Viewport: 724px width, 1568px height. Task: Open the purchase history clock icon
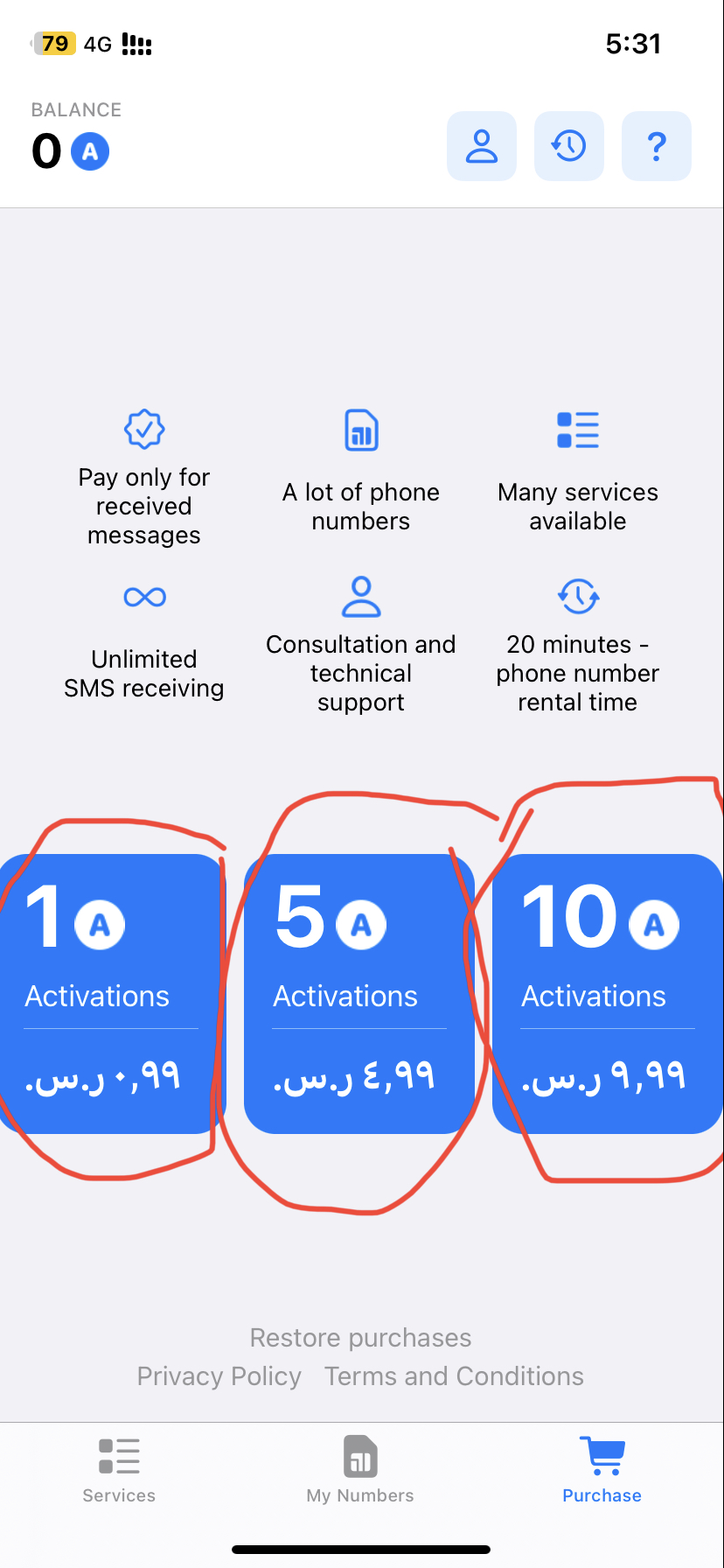click(x=569, y=146)
